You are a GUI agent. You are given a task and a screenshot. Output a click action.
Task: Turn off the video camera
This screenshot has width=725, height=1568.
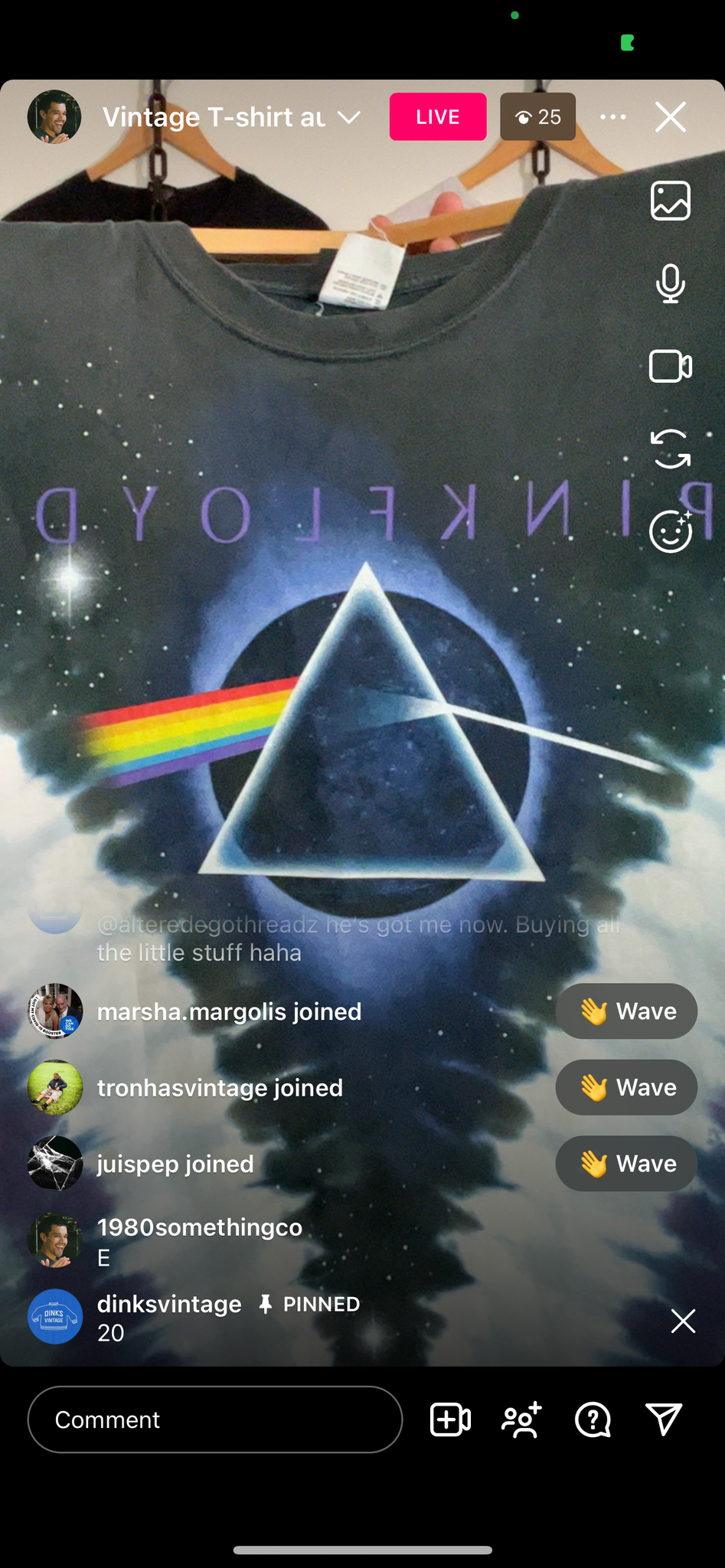(671, 366)
